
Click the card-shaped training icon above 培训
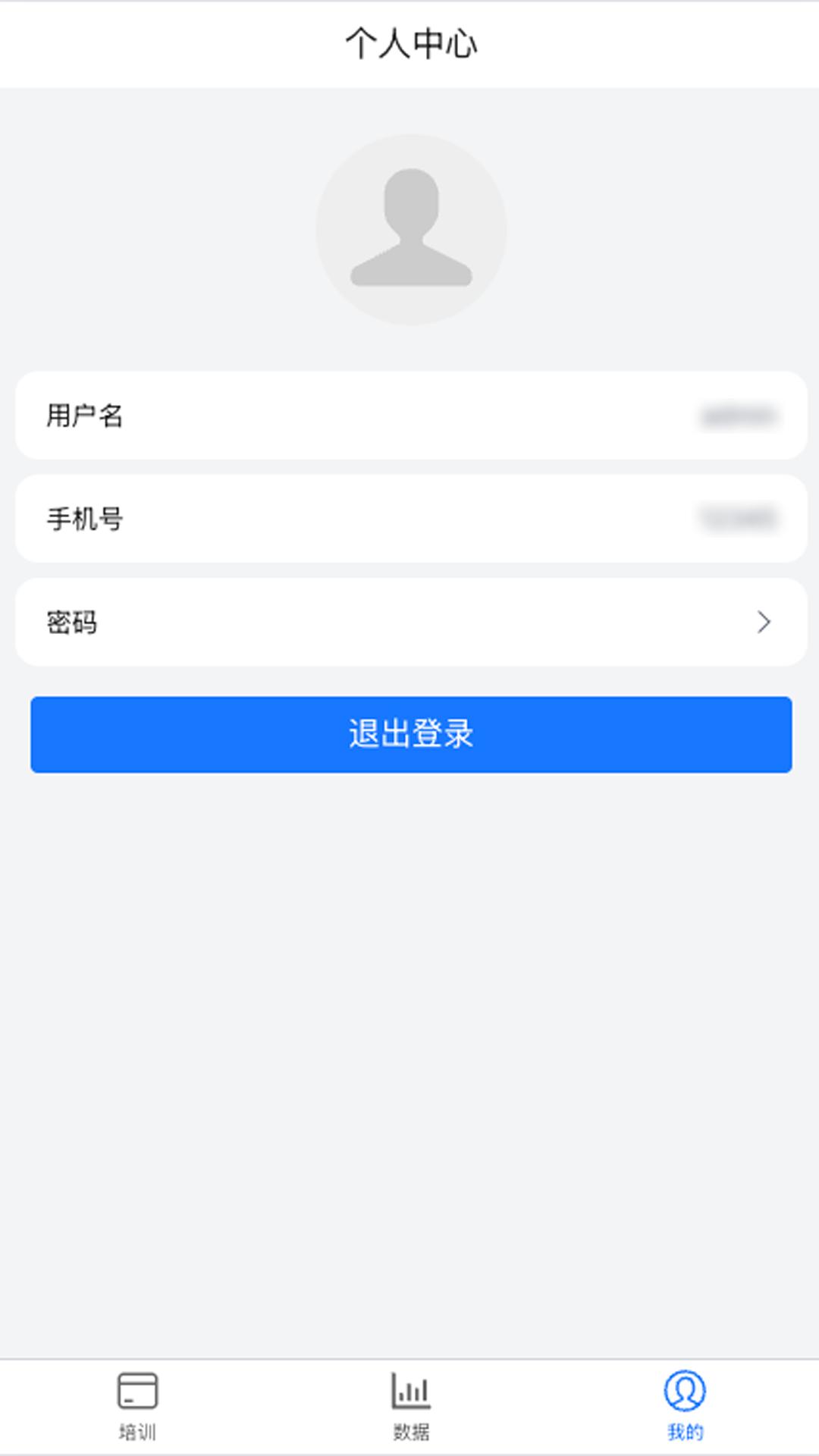(x=138, y=1389)
